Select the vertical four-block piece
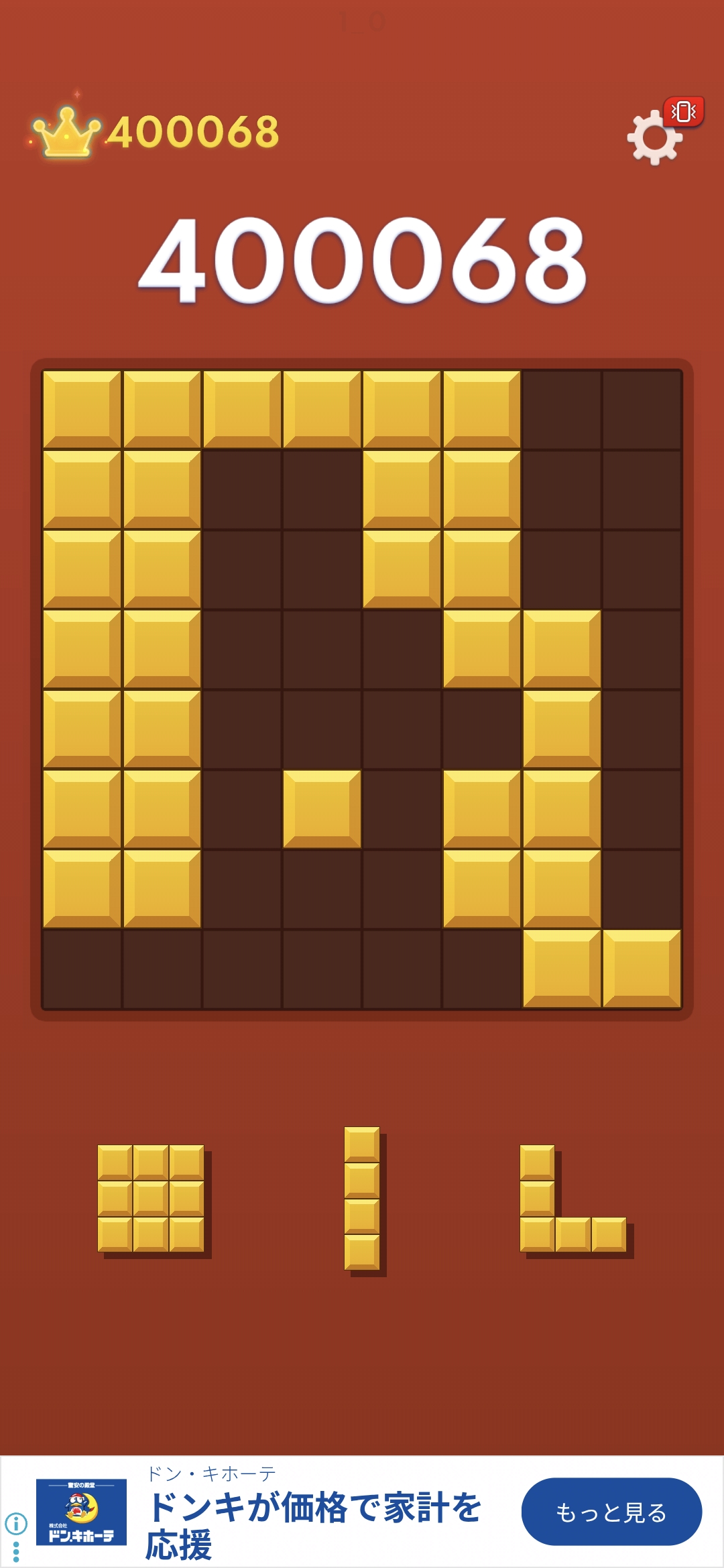 tap(362, 1198)
